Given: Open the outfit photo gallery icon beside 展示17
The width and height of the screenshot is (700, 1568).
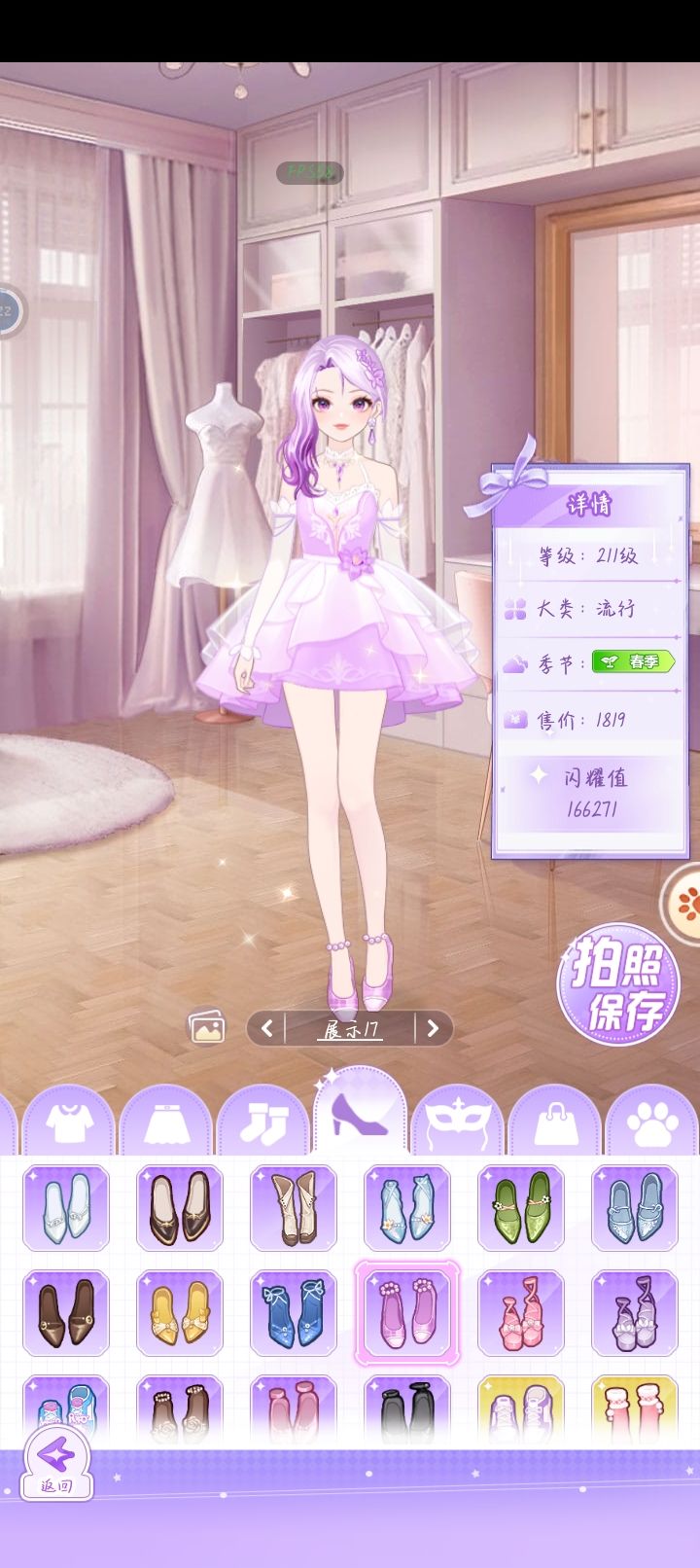Looking at the screenshot, I should tap(207, 1026).
